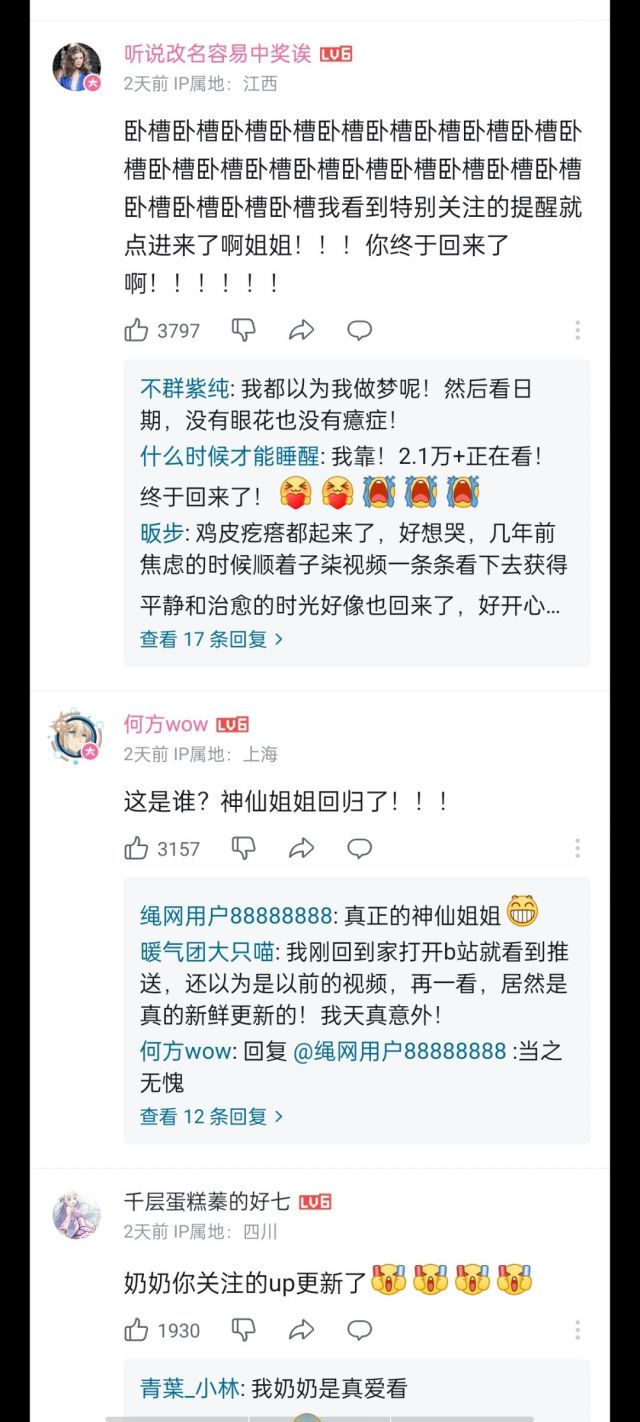Reply to the comment with 1930 likes
The width and height of the screenshot is (640, 1422).
click(360, 1330)
